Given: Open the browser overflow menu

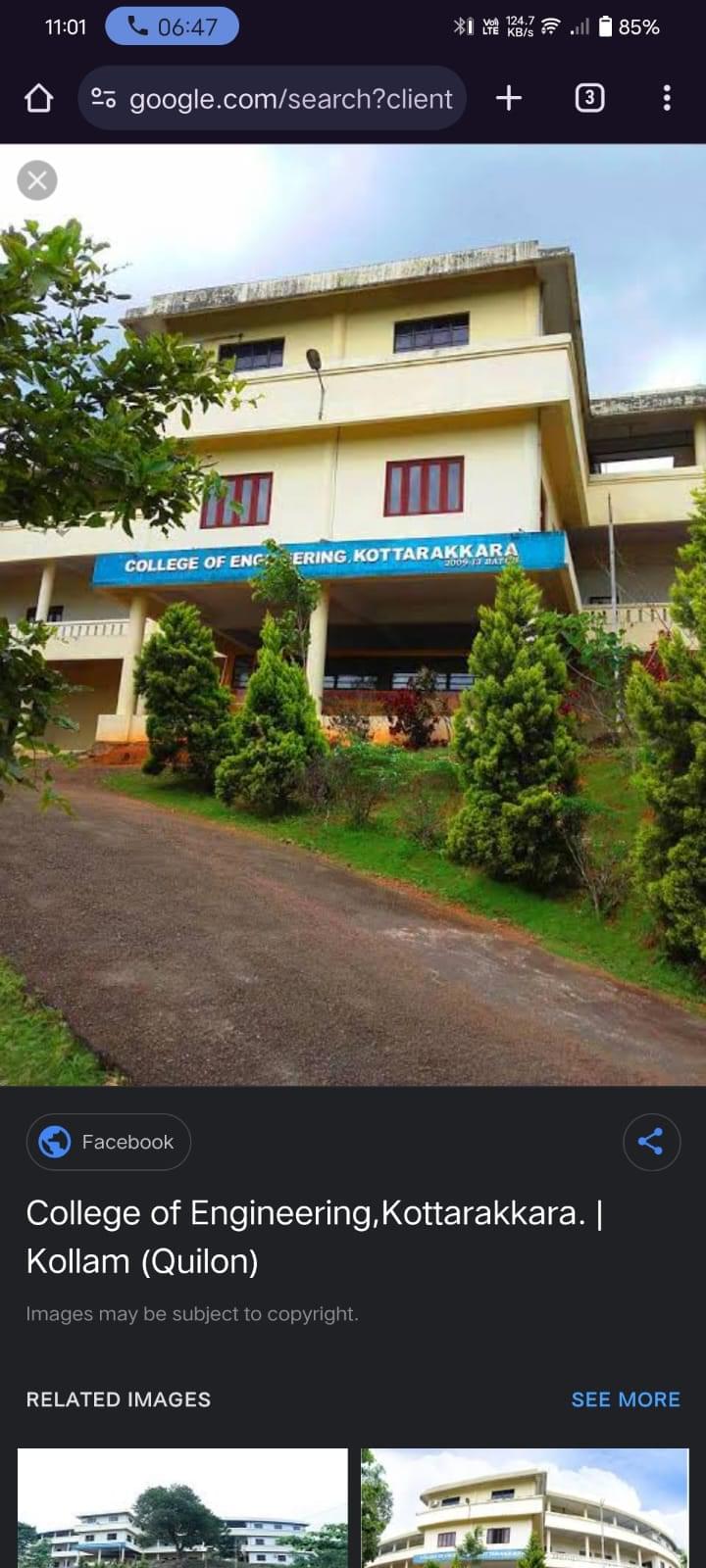Looking at the screenshot, I should click(x=667, y=98).
